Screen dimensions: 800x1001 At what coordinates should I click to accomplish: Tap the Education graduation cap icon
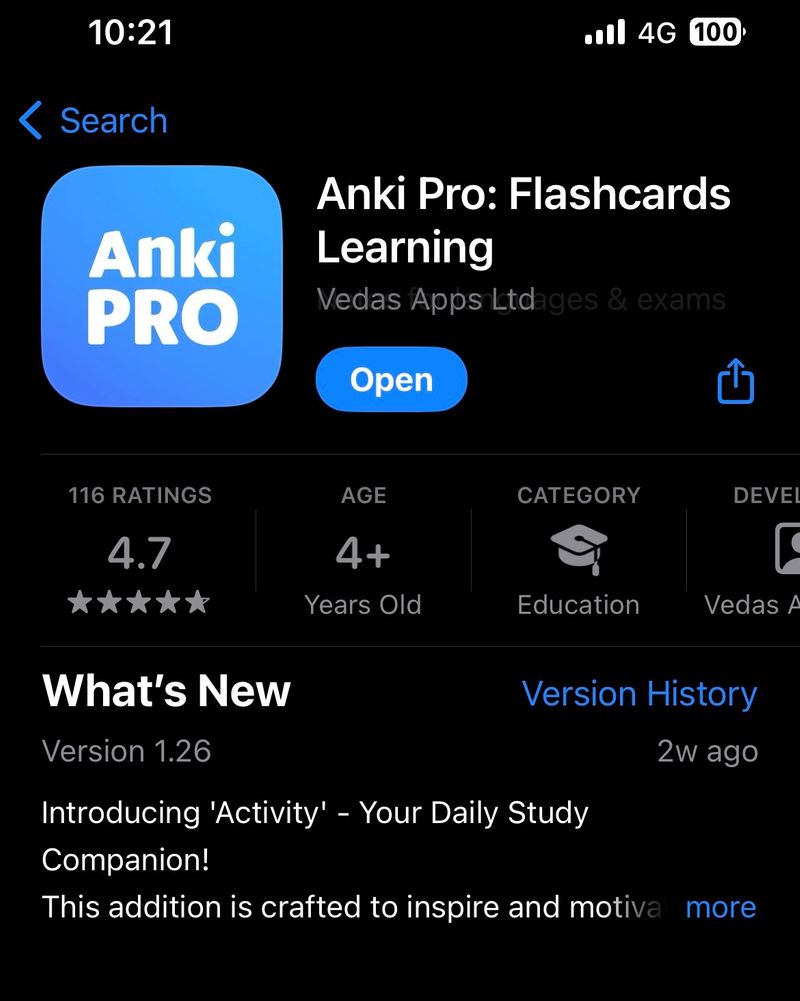578,548
